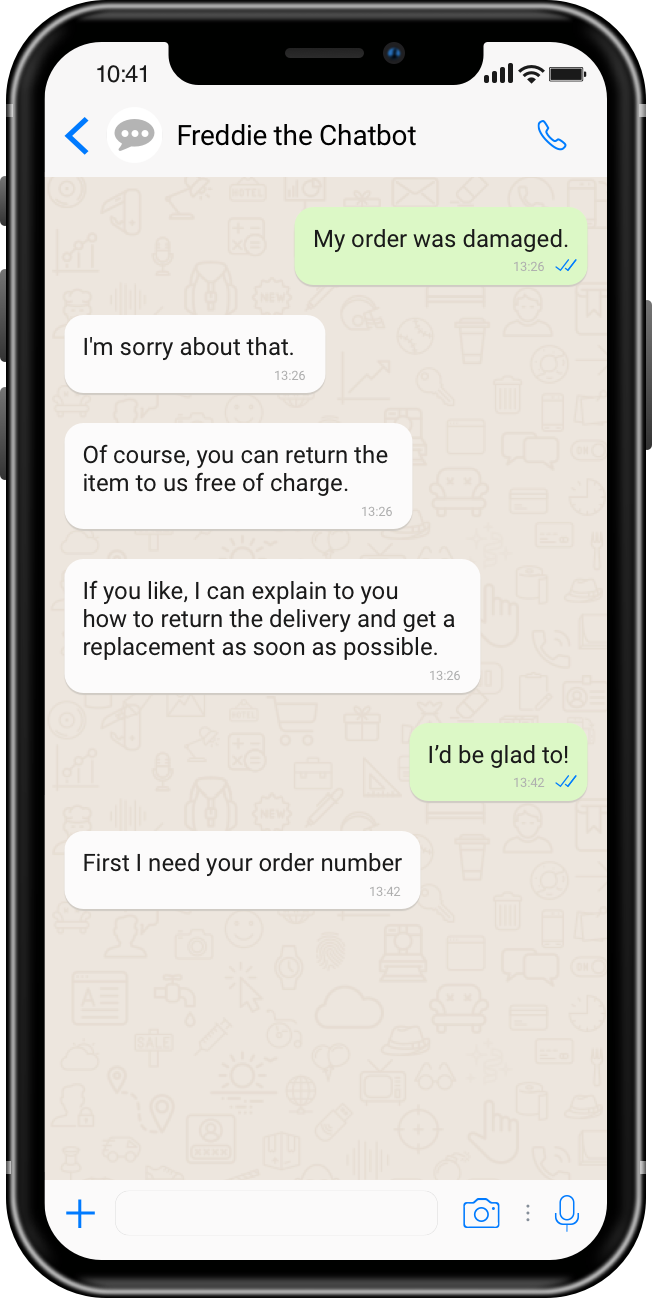Focus the message text field
Image resolution: width=652 pixels, height=1298 pixels.
point(276,1214)
